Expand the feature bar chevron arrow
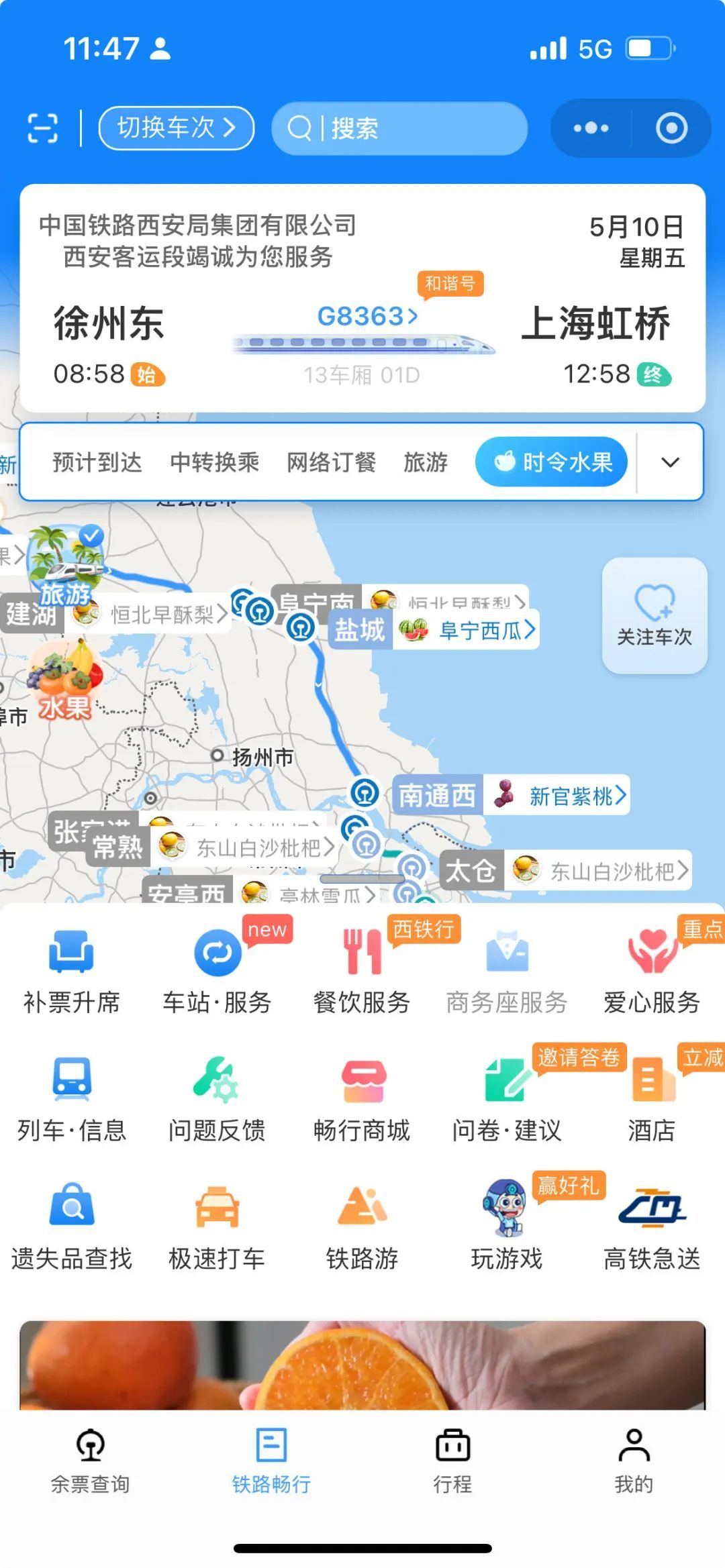This screenshot has width=725, height=1568. (668, 462)
